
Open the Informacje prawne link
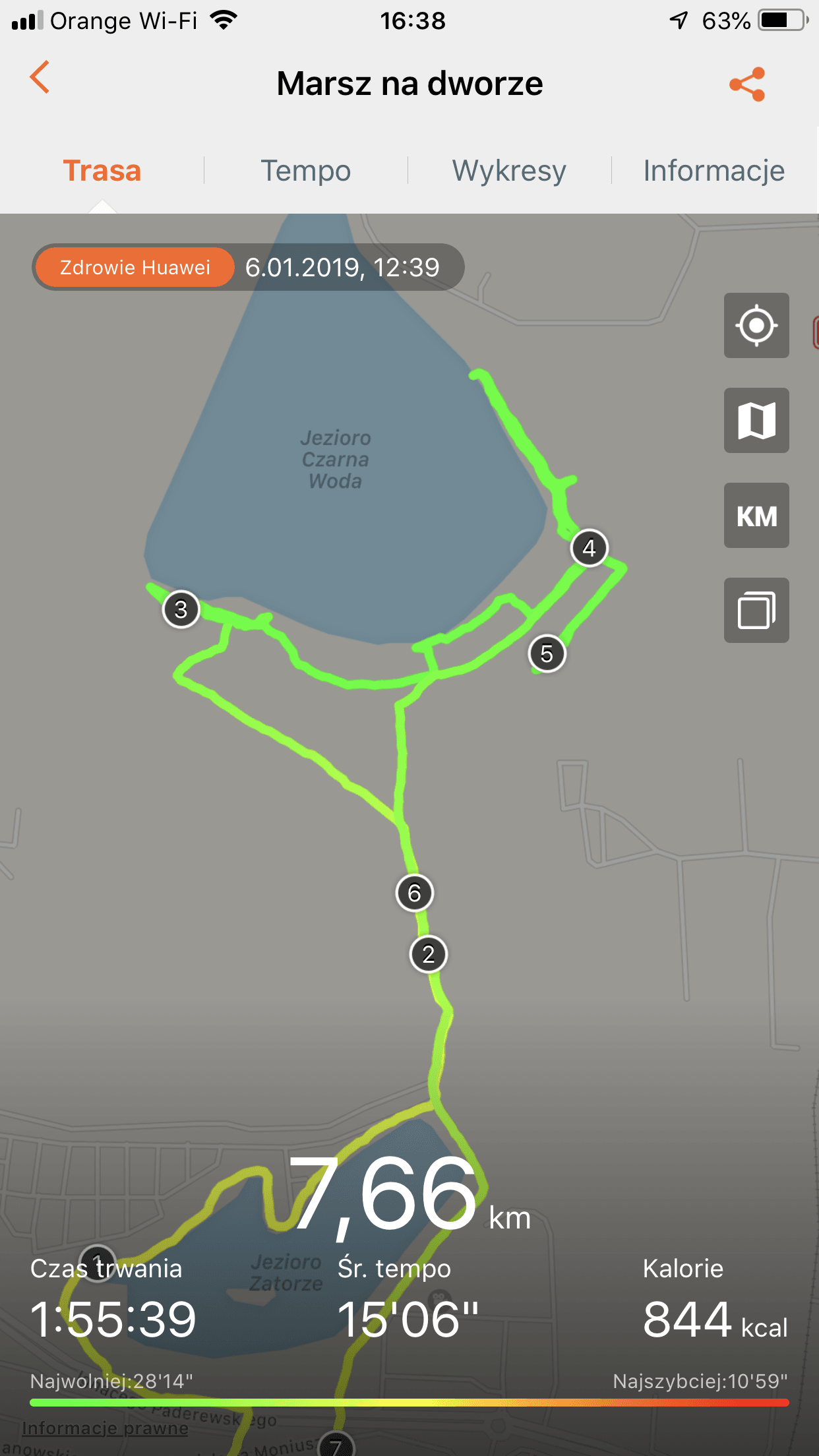(105, 1428)
